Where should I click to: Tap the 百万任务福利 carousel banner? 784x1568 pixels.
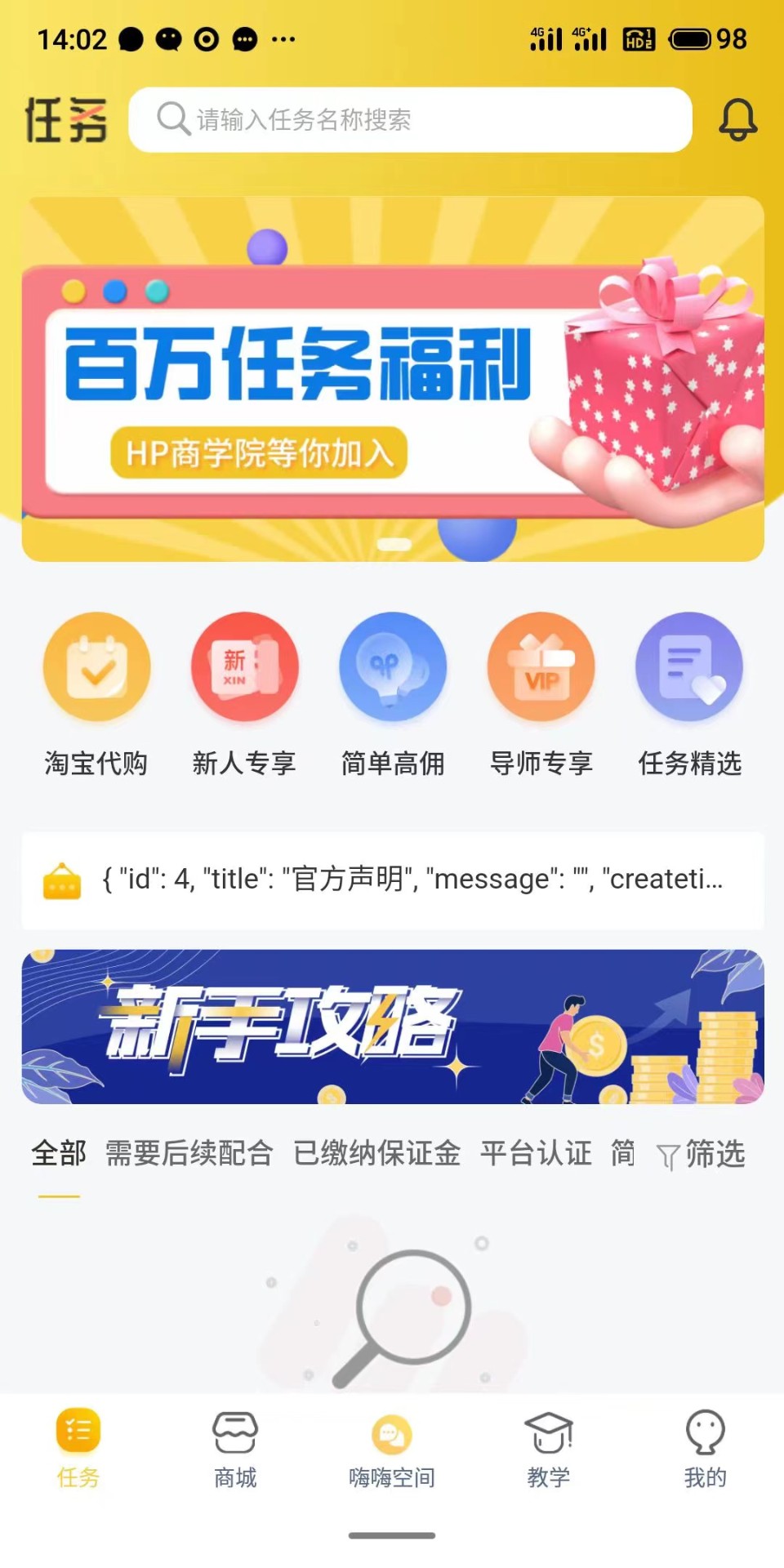tap(392, 376)
